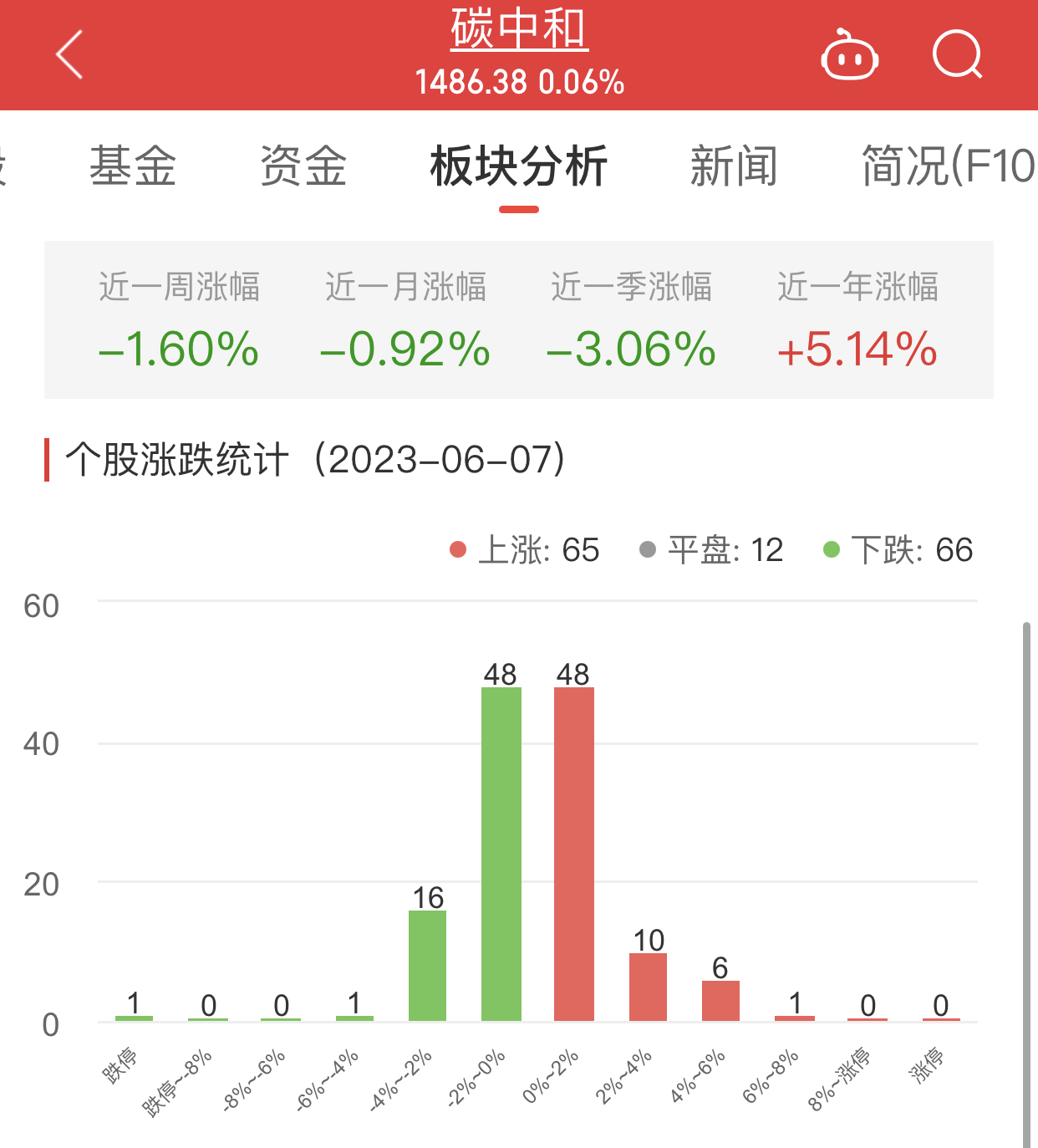Image resolution: width=1038 pixels, height=1148 pixels.
Task: Switch to the 资金 tab
Action: pos(303,166)
